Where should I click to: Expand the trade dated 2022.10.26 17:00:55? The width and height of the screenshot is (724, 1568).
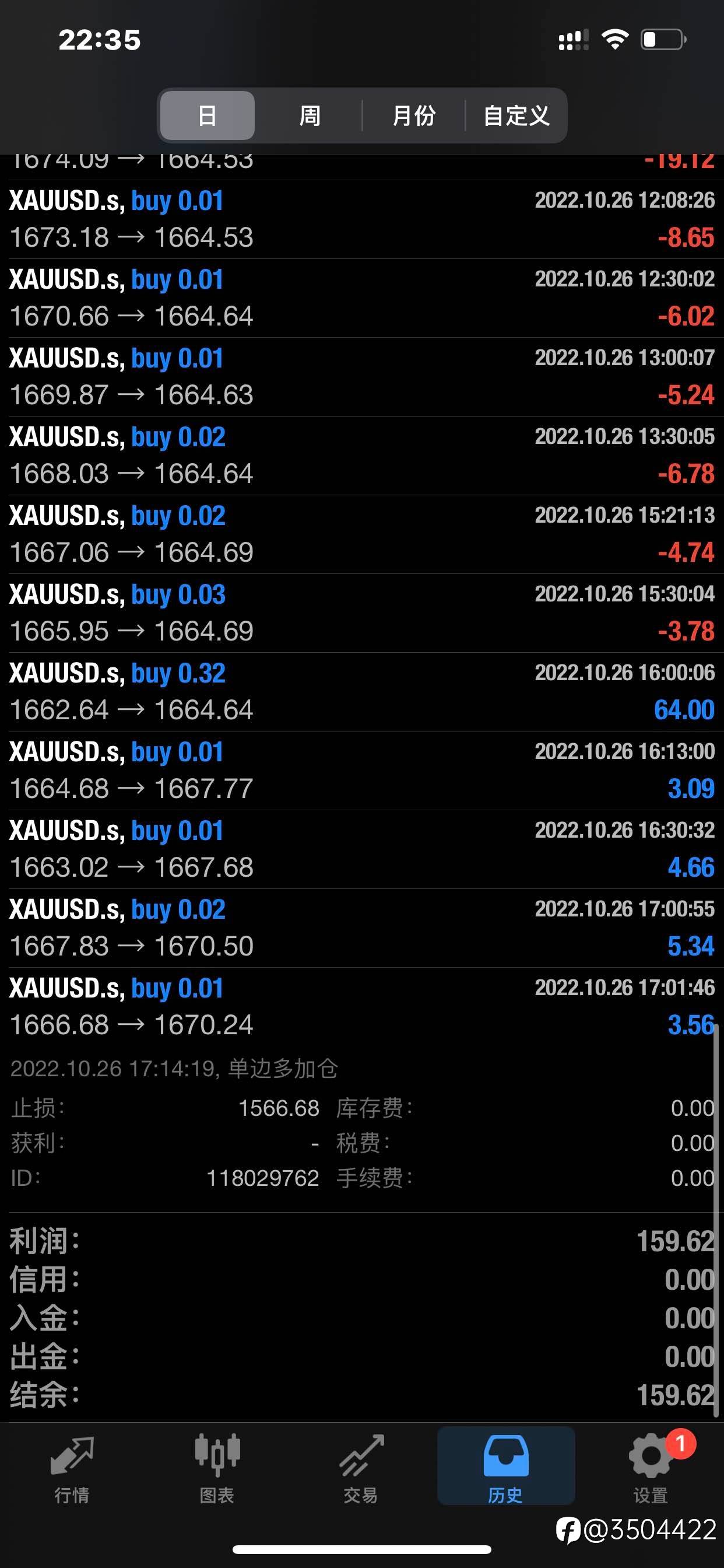coord(362,928)
